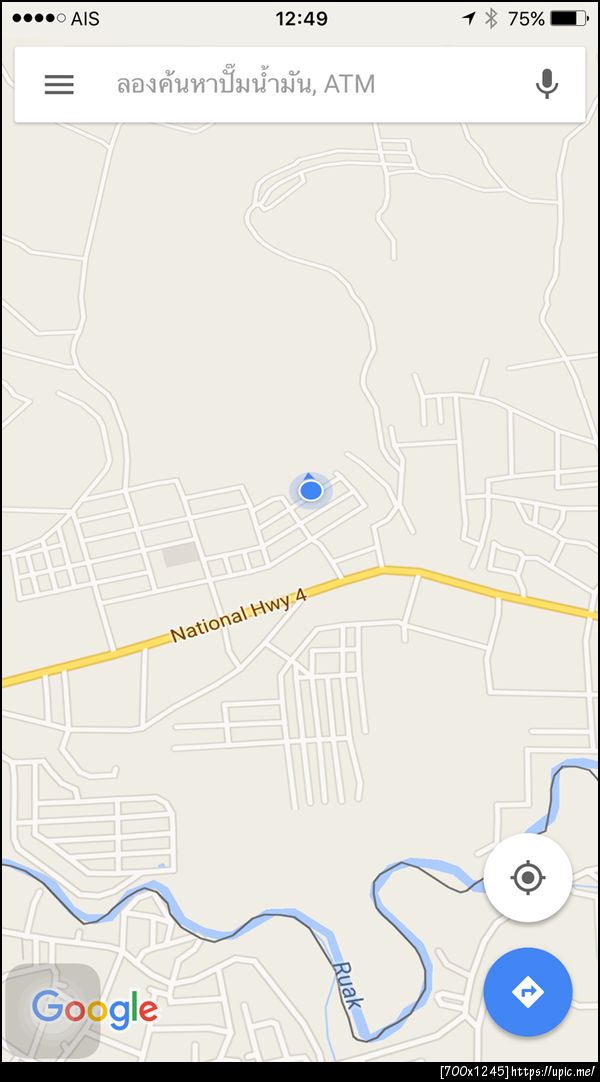Tap the search field to find places
600x1082 pixels.
click(x=300, y=85)
